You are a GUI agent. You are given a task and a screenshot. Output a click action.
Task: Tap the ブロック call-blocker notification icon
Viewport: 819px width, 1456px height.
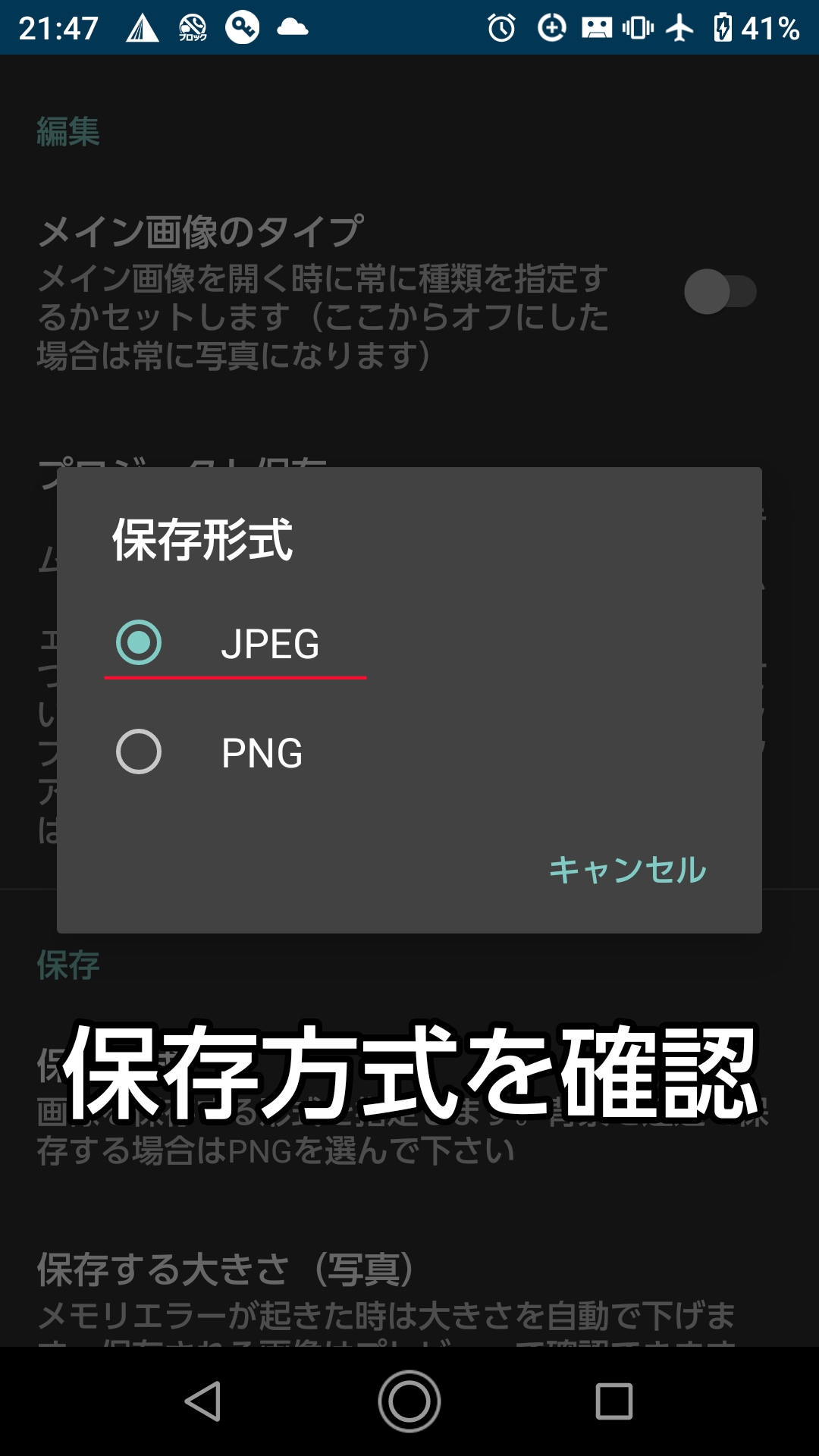tap(193, 27)
